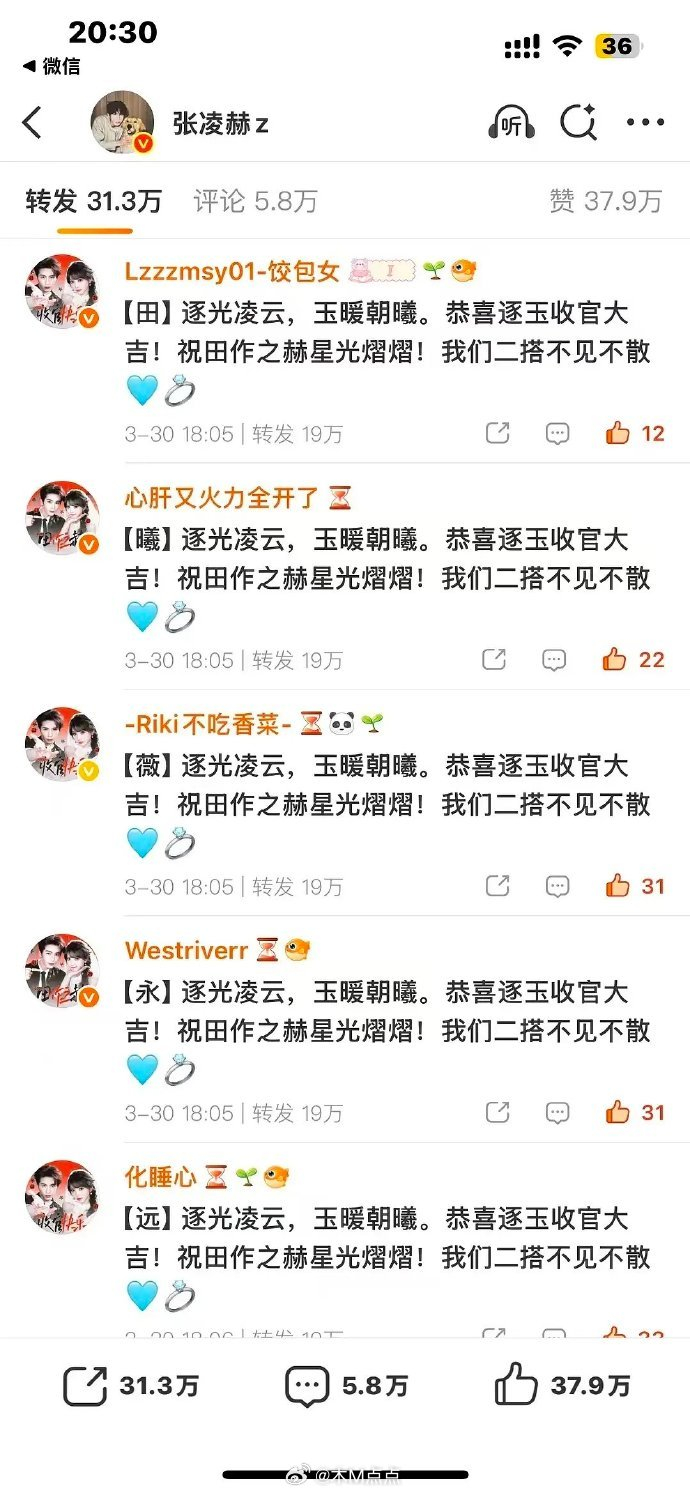Viewport: 690px width, 1493px height.
Task: Repost this post via bottom 31.3万 button
Action: pyautogui.click(x=130, y=1386)
